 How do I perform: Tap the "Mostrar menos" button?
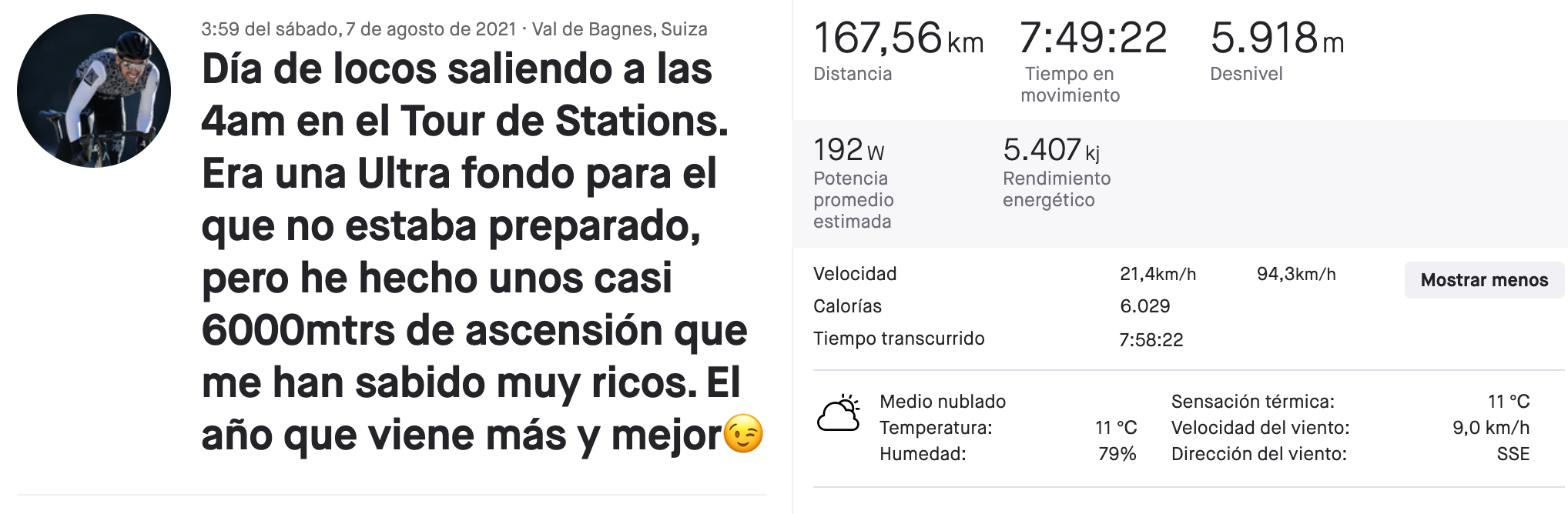[1483, 280]
